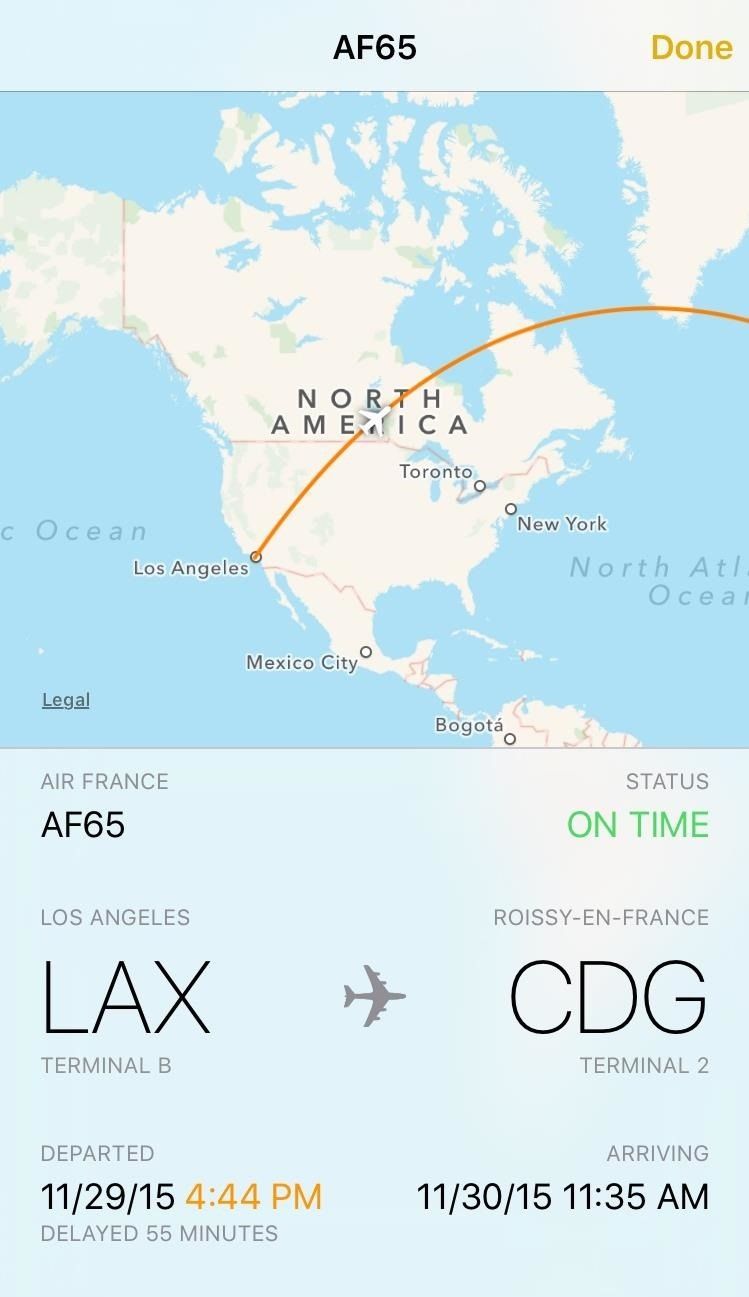The width and height of the screenshot is (749, 1297).
Task: Open the Legal link on the map
Action: [66, 700]
